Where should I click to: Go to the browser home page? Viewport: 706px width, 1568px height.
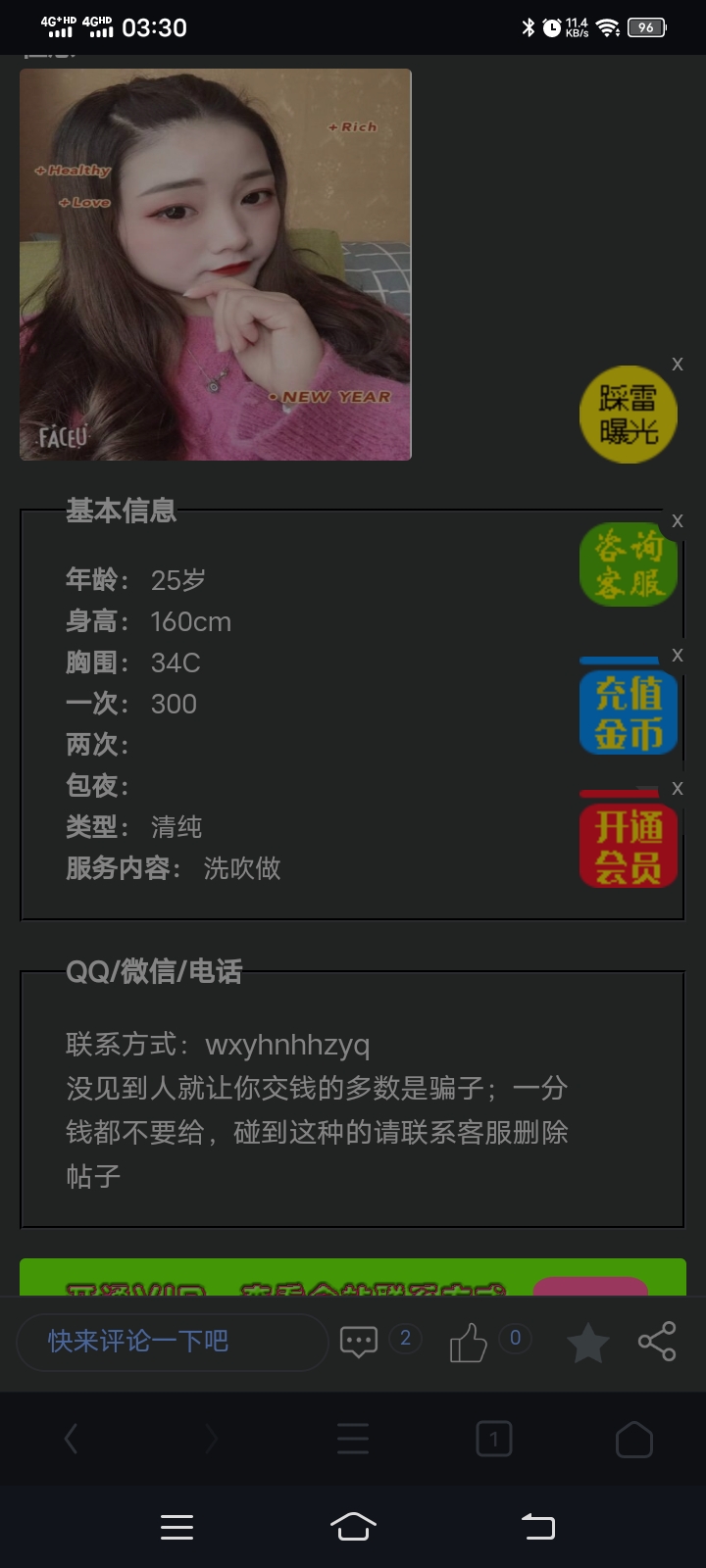click(634, 1439)
